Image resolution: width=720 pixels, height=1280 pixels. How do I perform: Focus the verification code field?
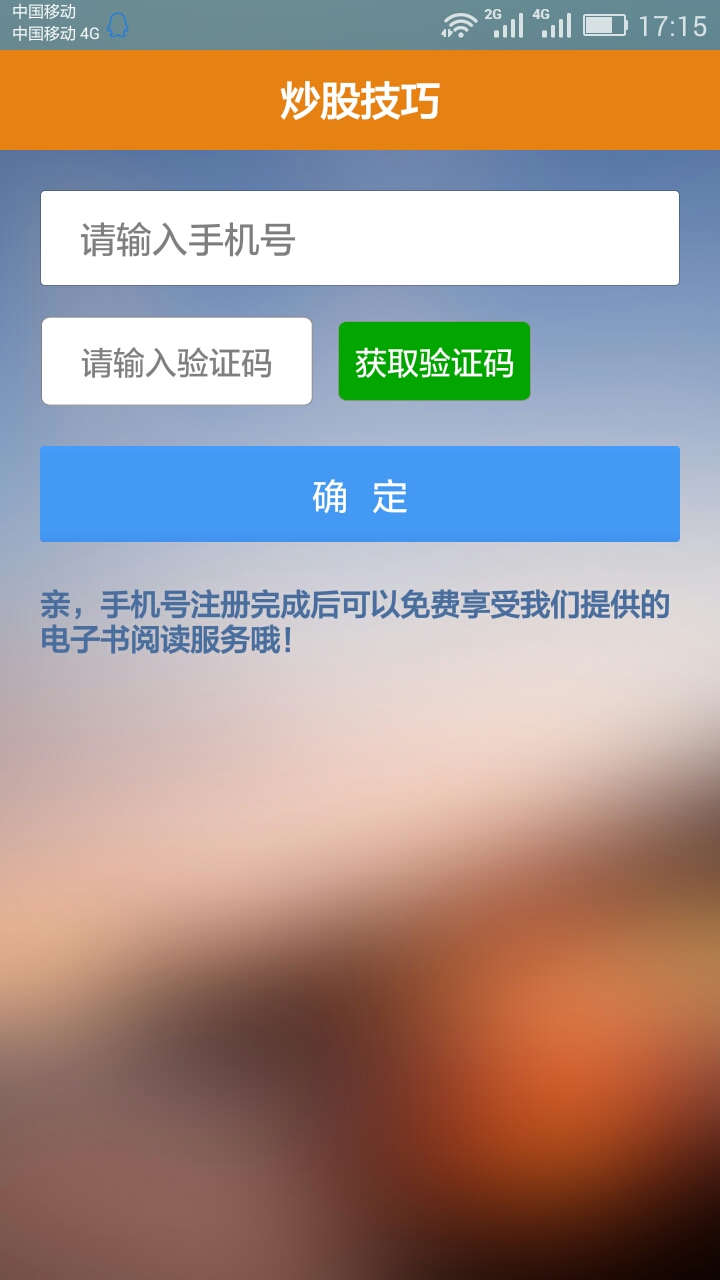click(177, 362)
